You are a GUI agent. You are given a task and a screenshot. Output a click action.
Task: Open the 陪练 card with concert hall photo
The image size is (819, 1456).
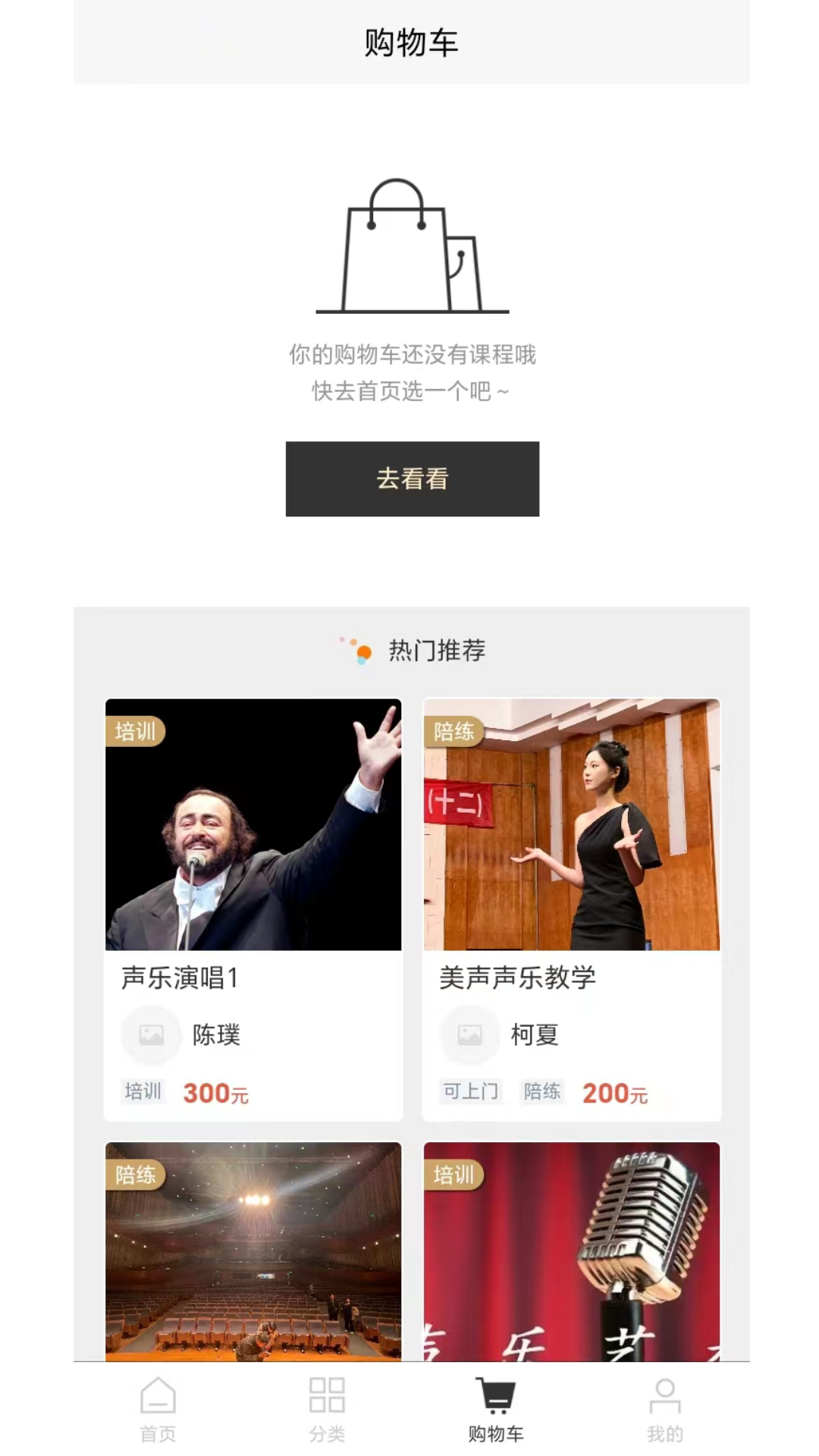click(253, 1251)
